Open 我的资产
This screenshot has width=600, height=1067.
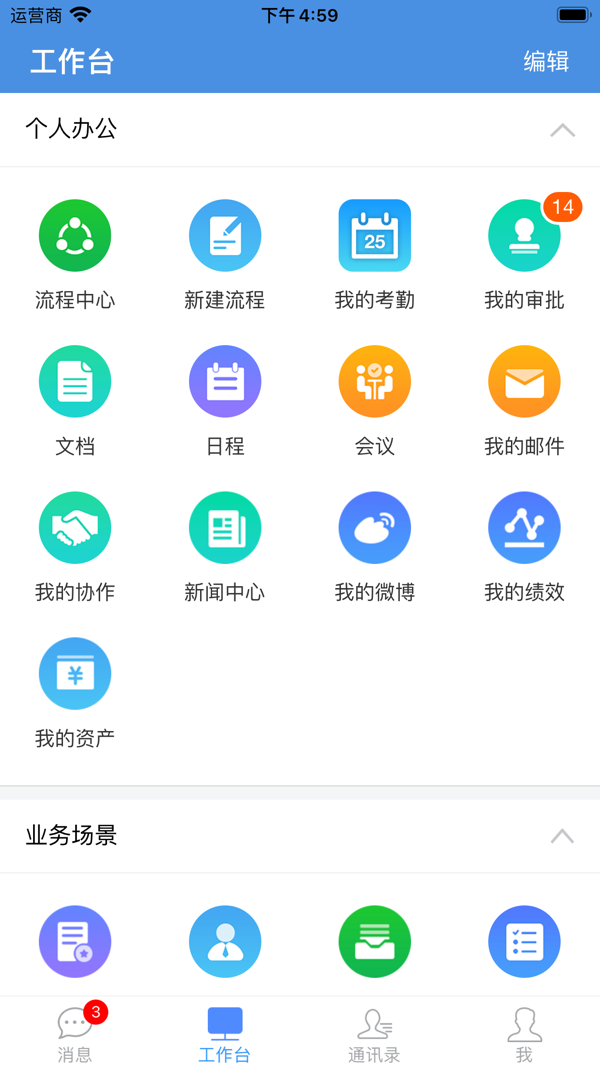[x=75, y=674]
